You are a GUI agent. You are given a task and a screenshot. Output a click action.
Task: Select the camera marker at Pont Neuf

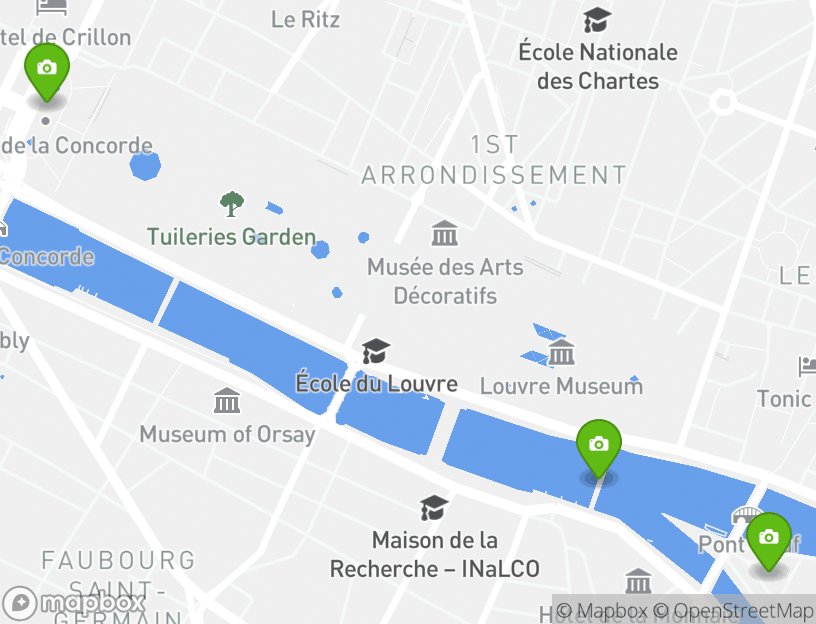[x=768, y=539]
